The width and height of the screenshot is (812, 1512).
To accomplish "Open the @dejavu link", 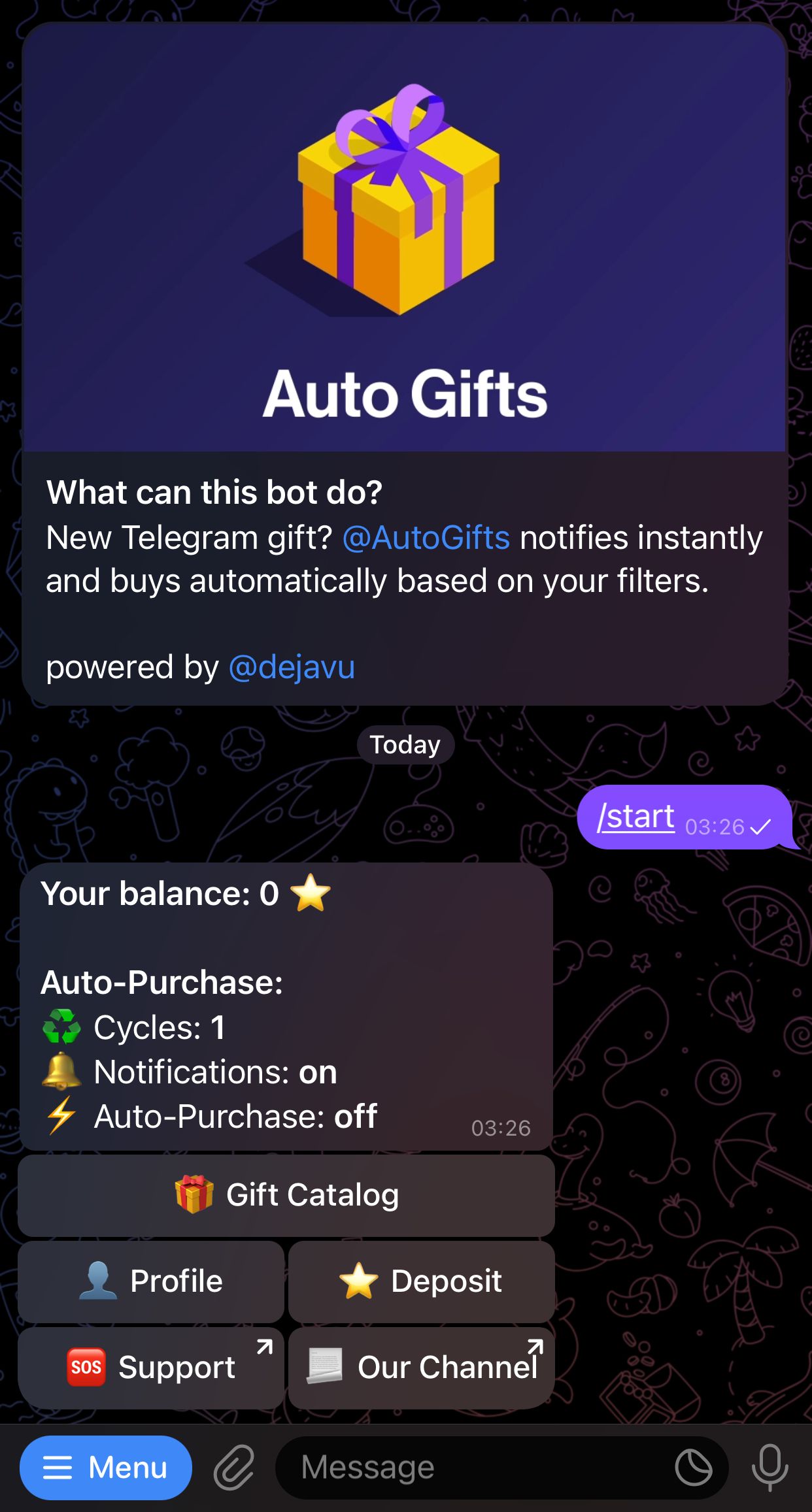I will [292, 668].
